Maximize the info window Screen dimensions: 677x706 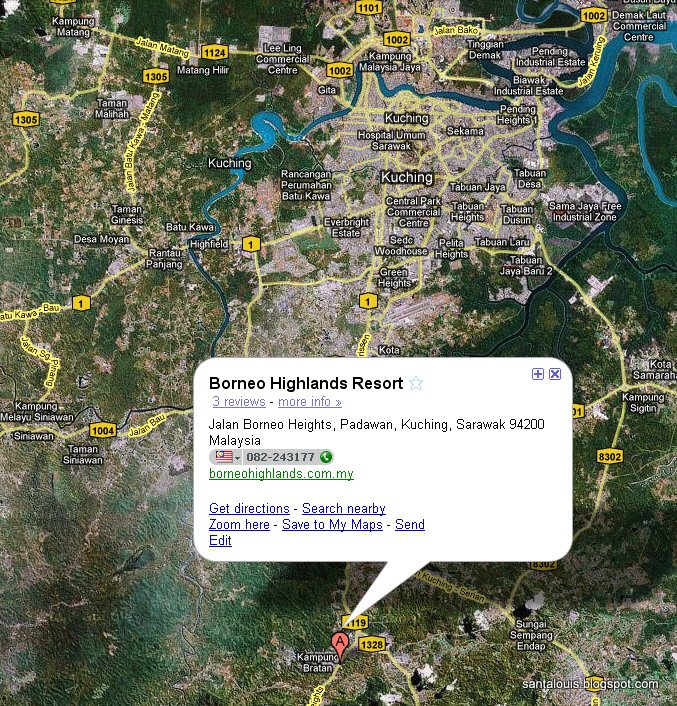[538, 374]
